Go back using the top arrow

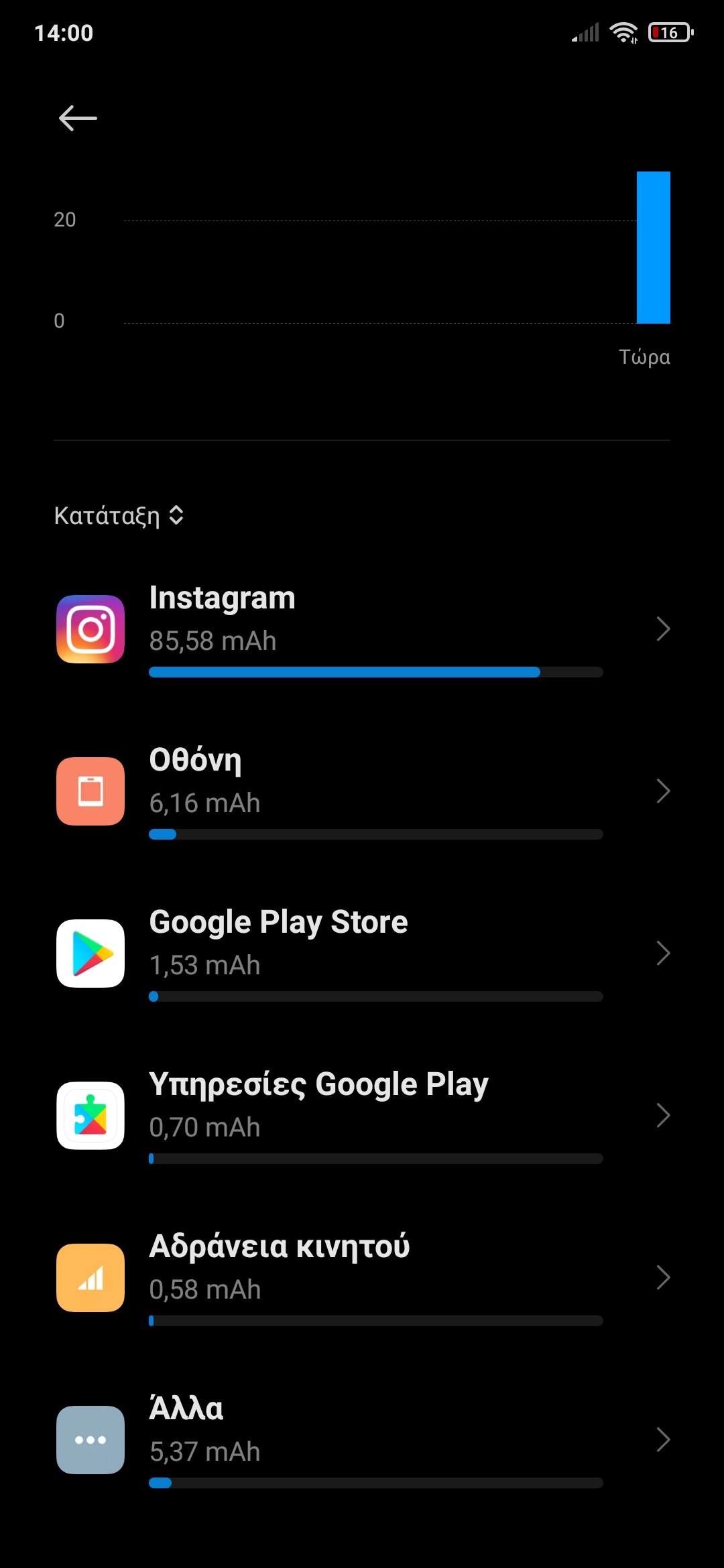(x=78, y=118)
